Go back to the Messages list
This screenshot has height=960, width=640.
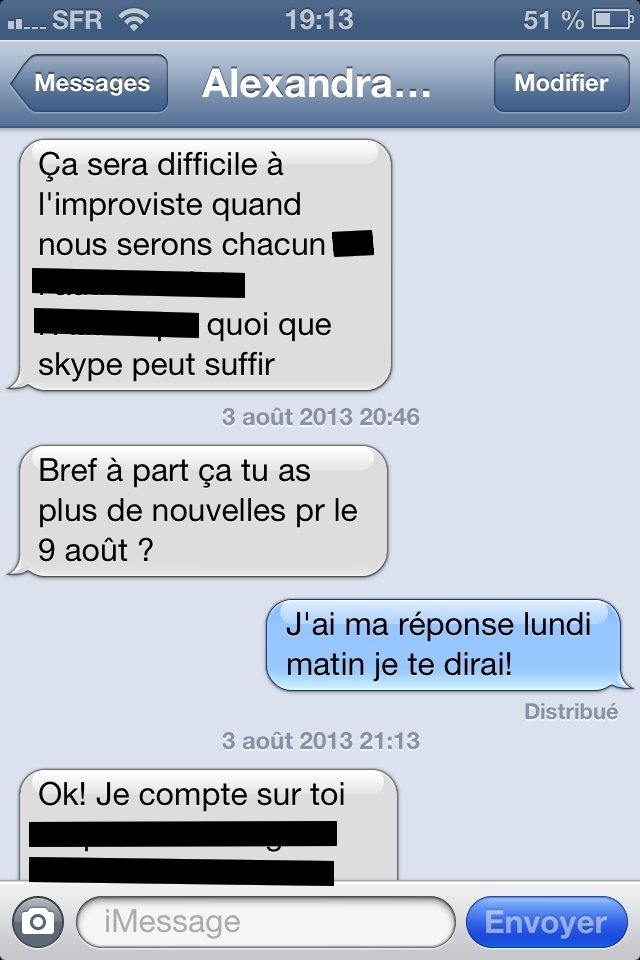click(x=90, y=84)
